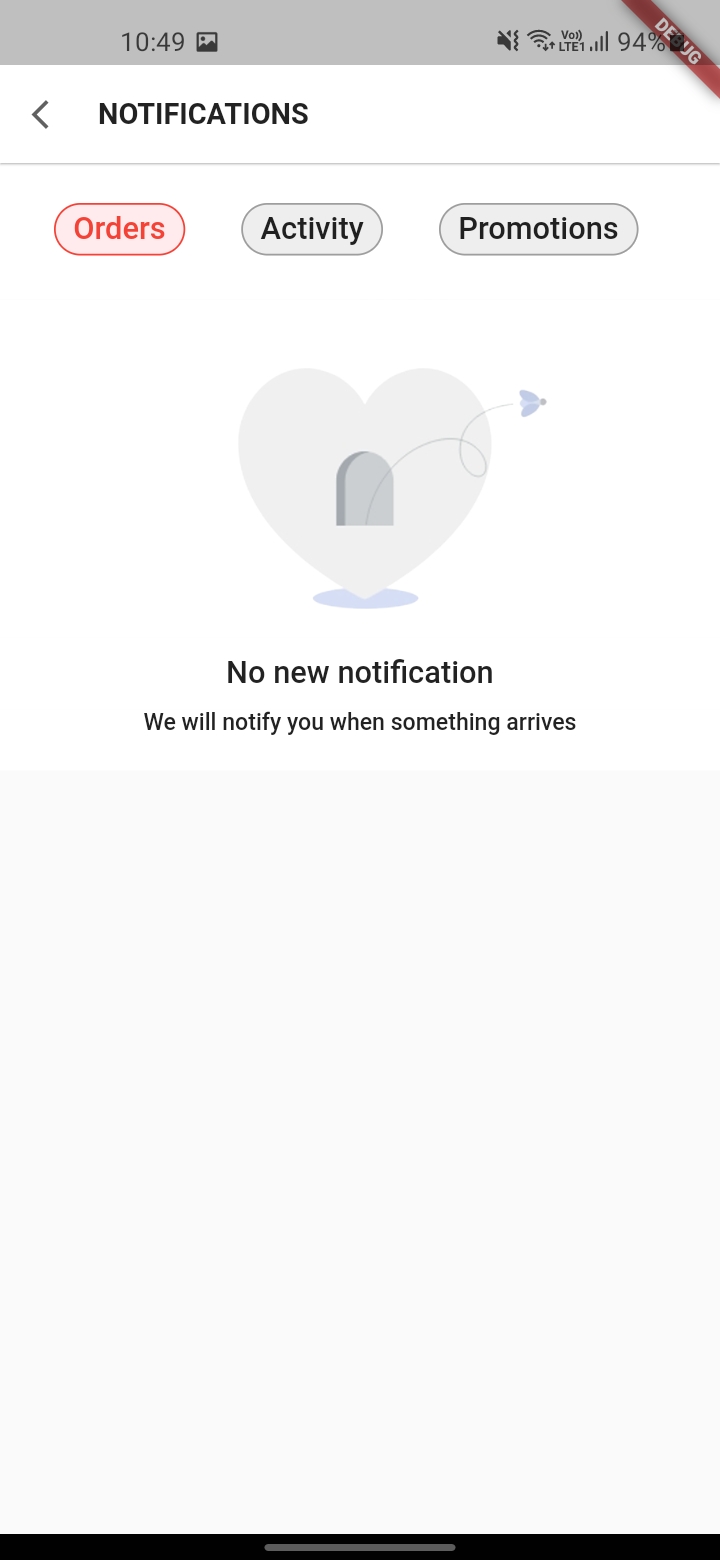
Task: Select the Orders filter chip
Action: click(x=119, y=228)
